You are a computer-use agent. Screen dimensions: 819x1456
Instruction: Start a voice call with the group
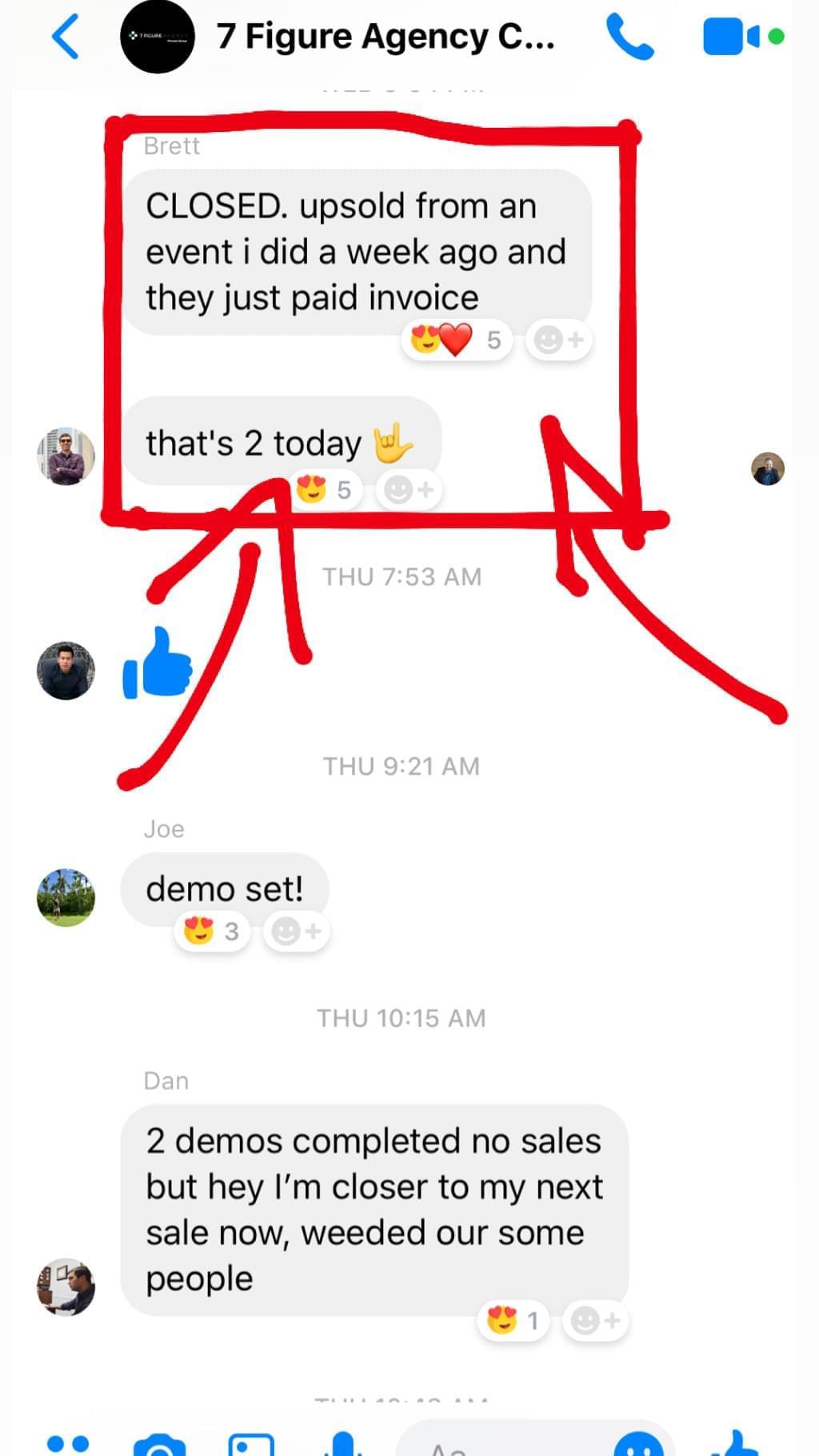pos(629,37)
